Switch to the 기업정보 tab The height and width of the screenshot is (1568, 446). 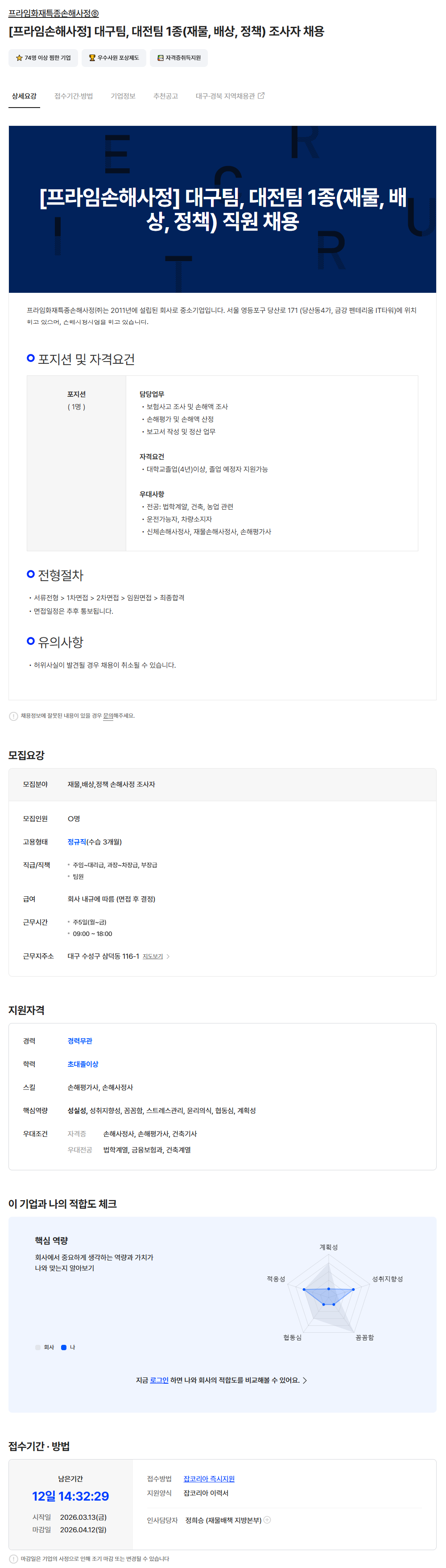(x=123, y=96)
